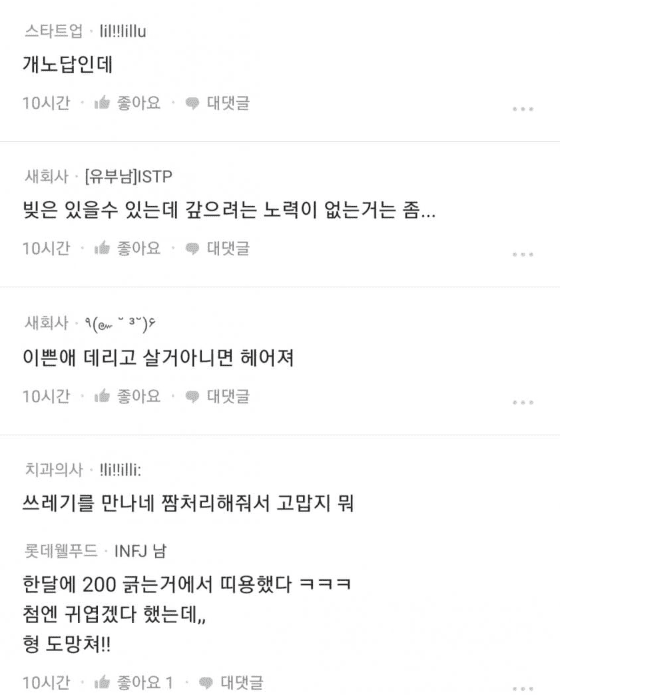648x695 pixels.
Task: Open more options for the '개노답인데' comment
Action: pyautogui.click(x=522, y=108)
